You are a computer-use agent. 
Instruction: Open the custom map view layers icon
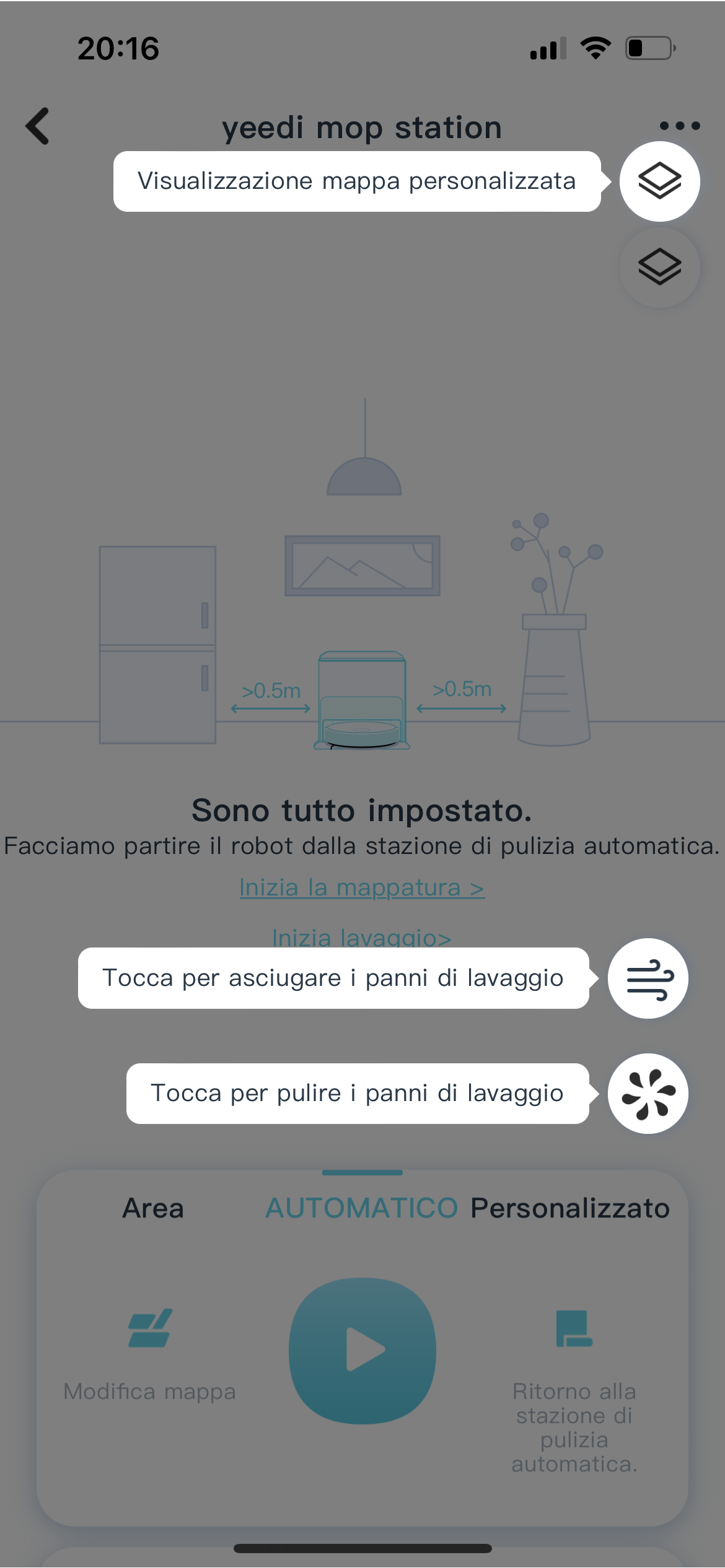pos(659,181)
